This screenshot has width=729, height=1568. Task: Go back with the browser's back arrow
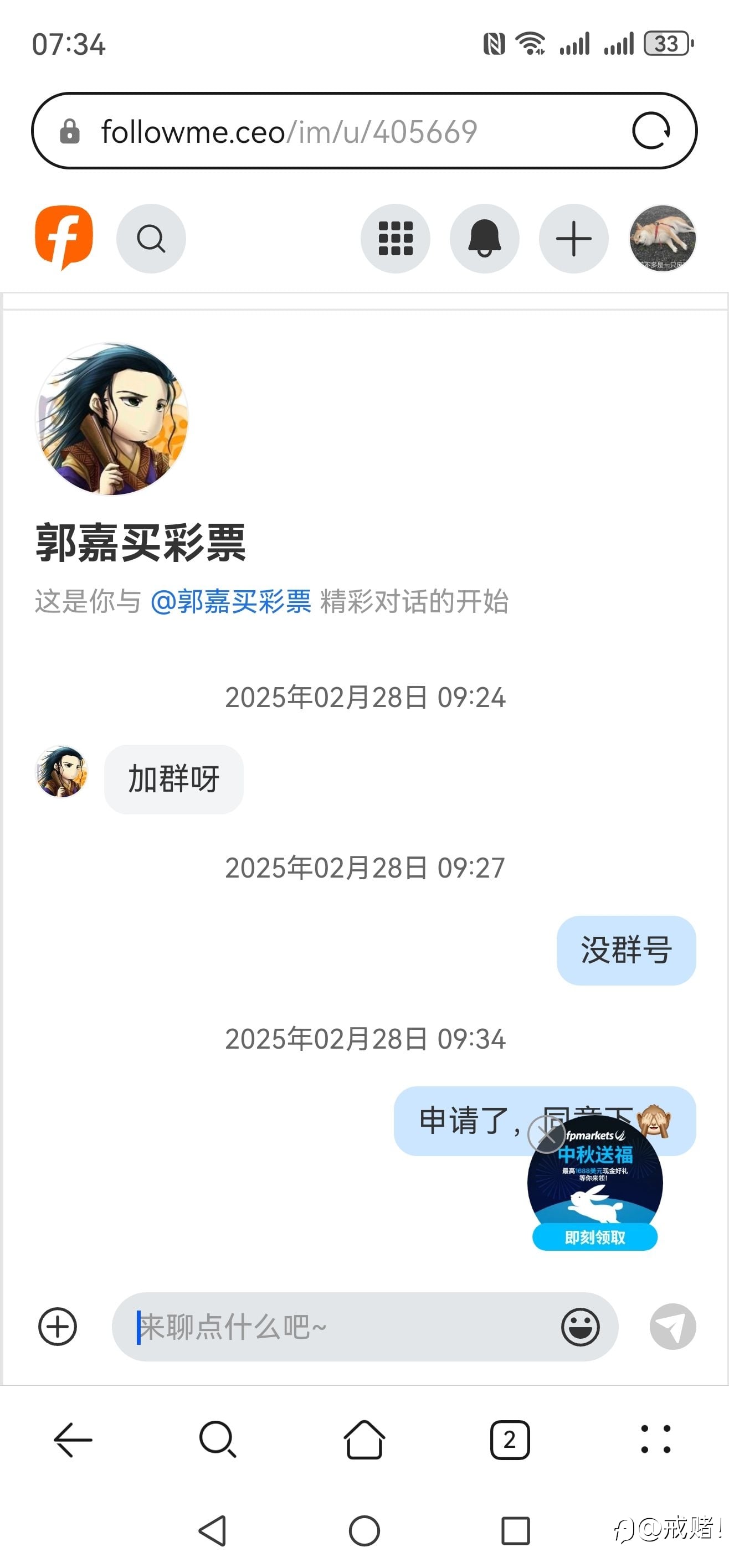coord(73,1440)
